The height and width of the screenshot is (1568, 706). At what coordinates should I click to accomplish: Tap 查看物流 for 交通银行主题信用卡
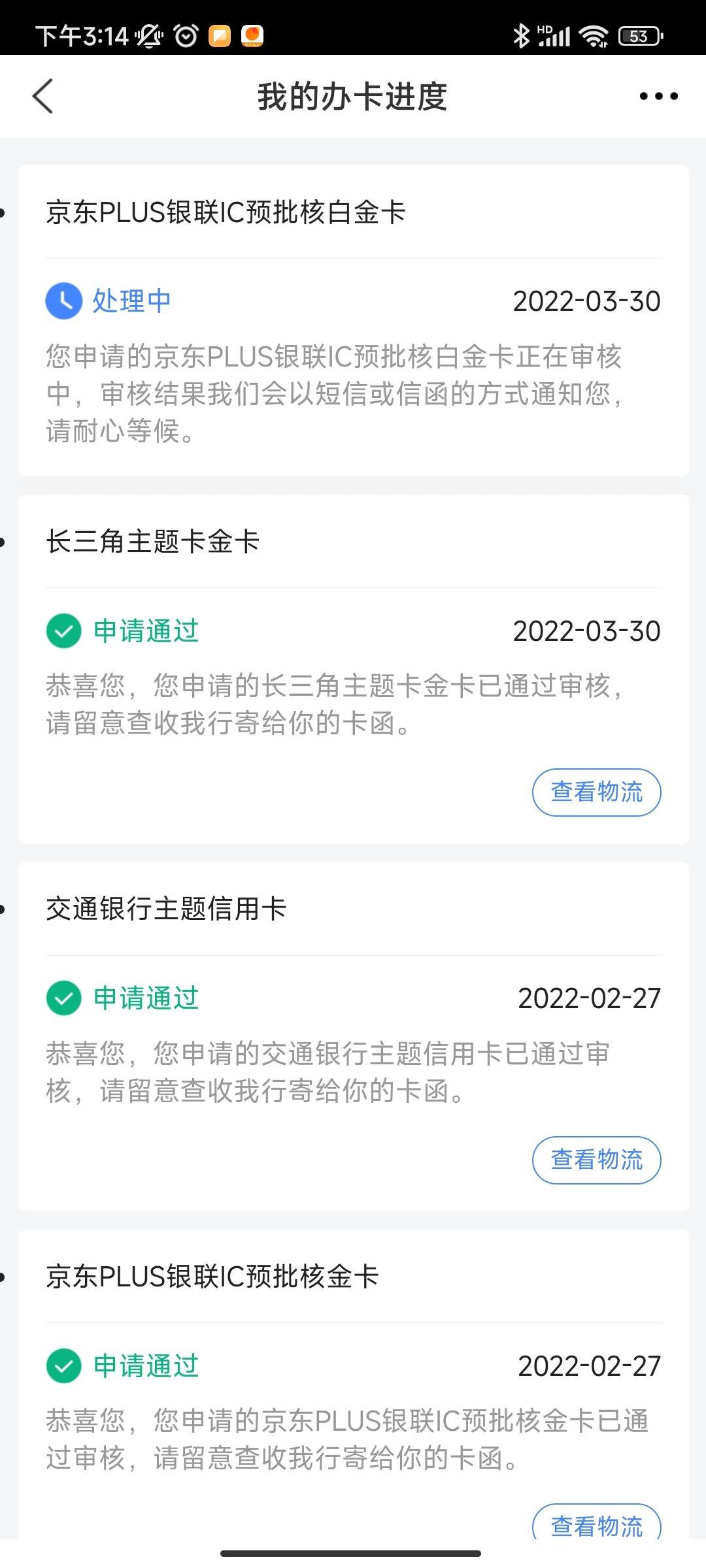point(596,1160)
